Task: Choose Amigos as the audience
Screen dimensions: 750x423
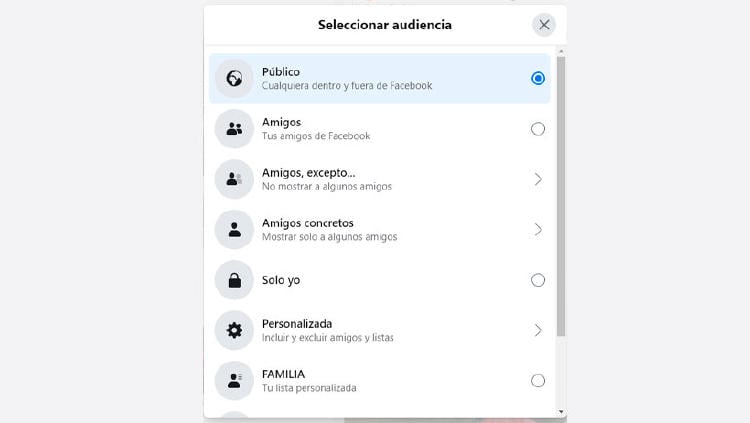Action: (380, 129)
